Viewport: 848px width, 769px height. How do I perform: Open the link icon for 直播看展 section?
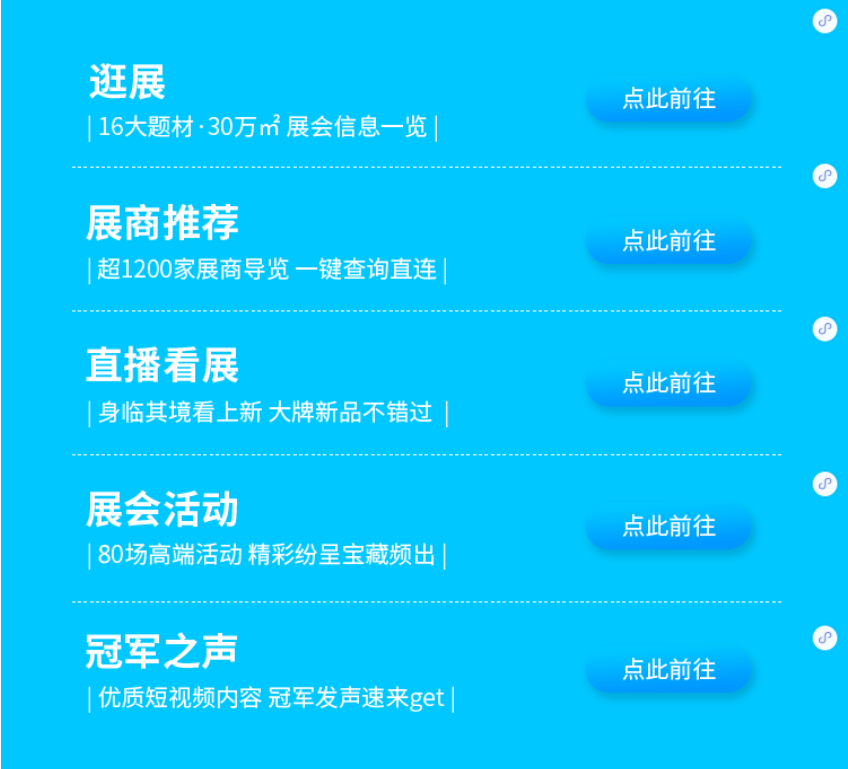pos(824,328)
